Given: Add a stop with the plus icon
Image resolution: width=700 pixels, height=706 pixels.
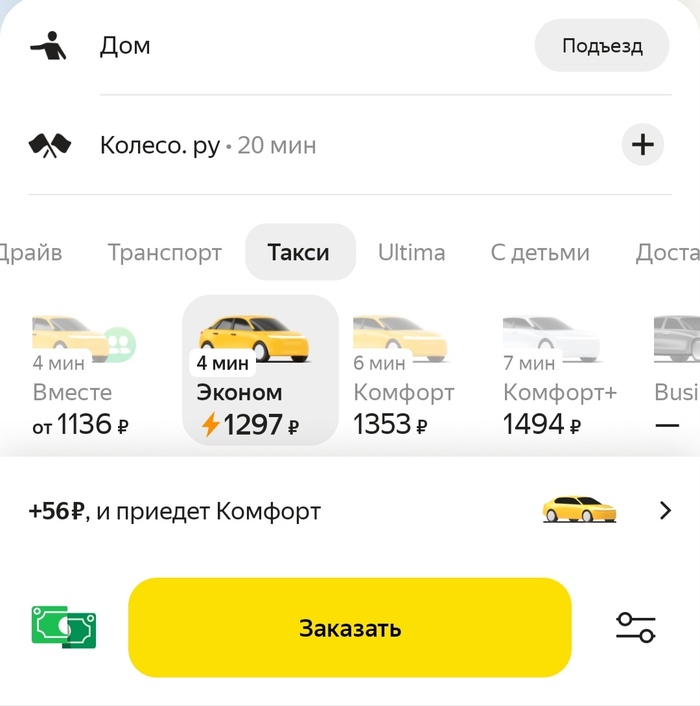Looking at the screenshot, I should click(x=642, y=145).
